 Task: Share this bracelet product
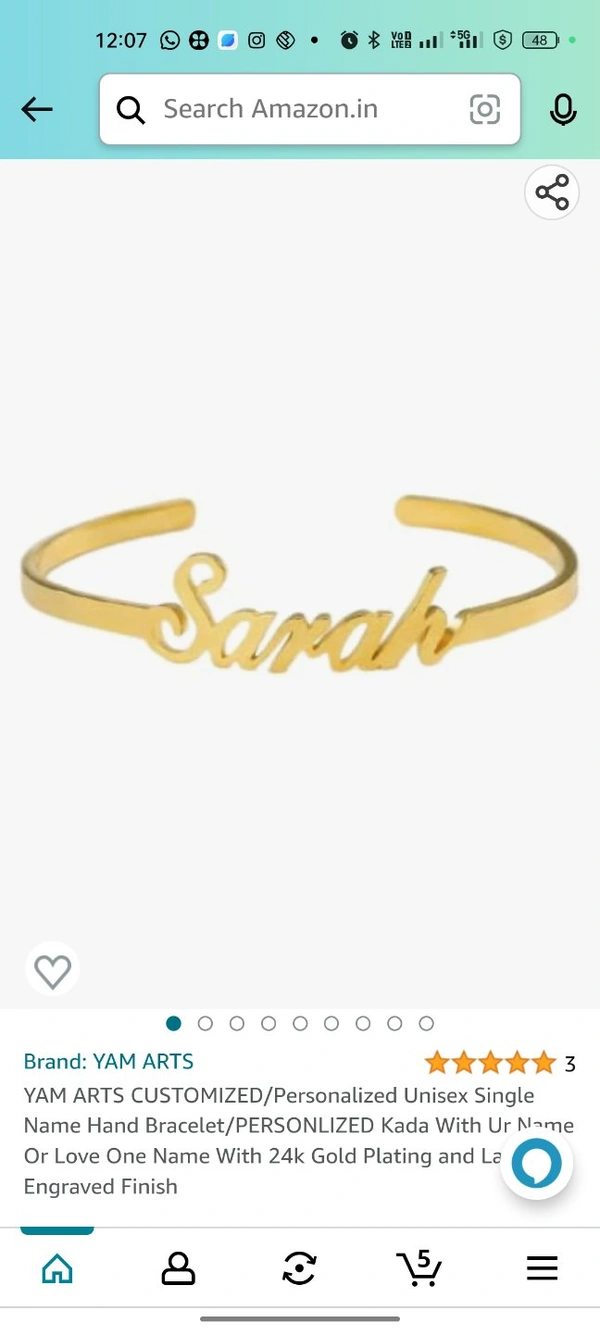coord(552,192)
